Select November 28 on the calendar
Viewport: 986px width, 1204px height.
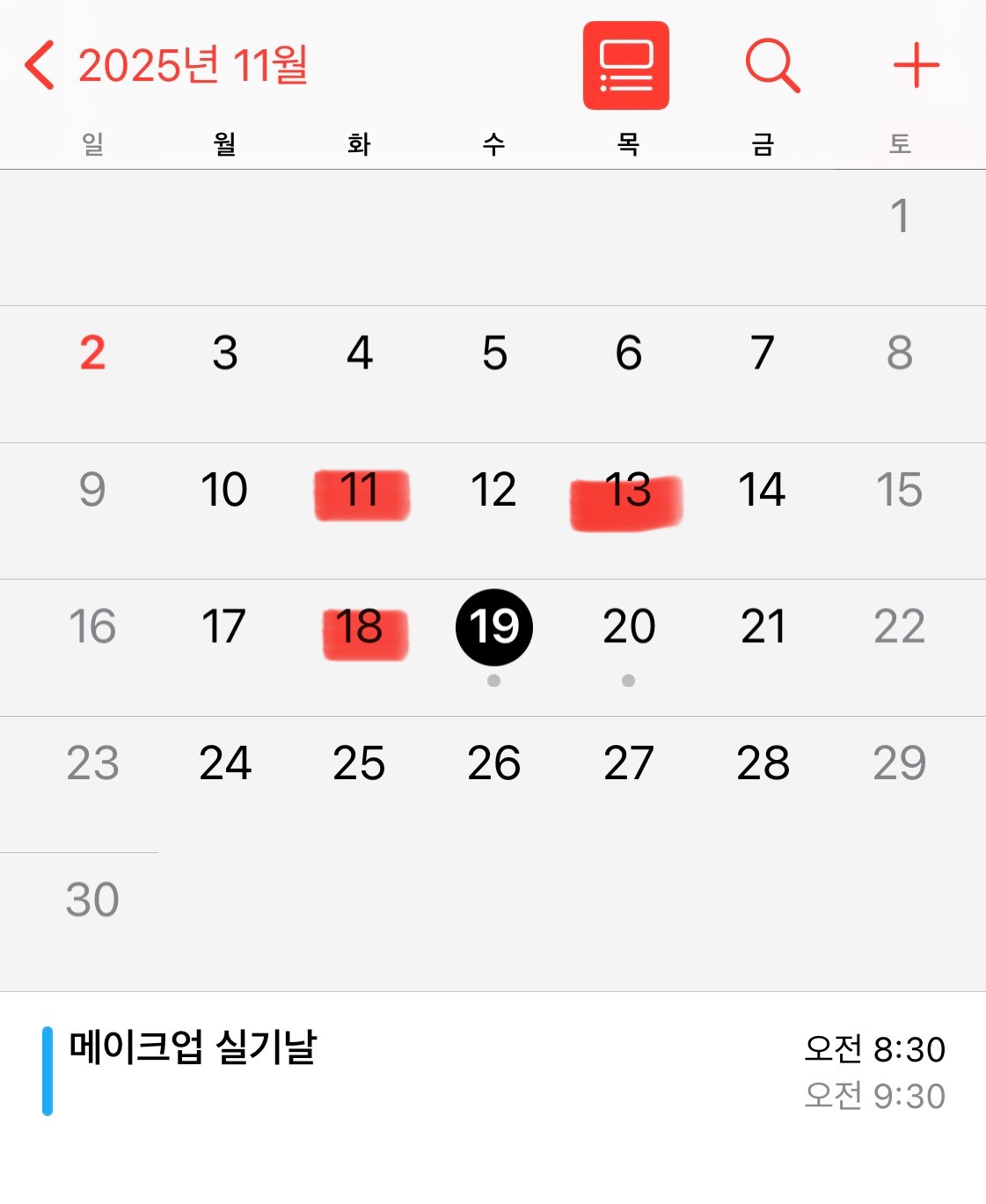763,763
